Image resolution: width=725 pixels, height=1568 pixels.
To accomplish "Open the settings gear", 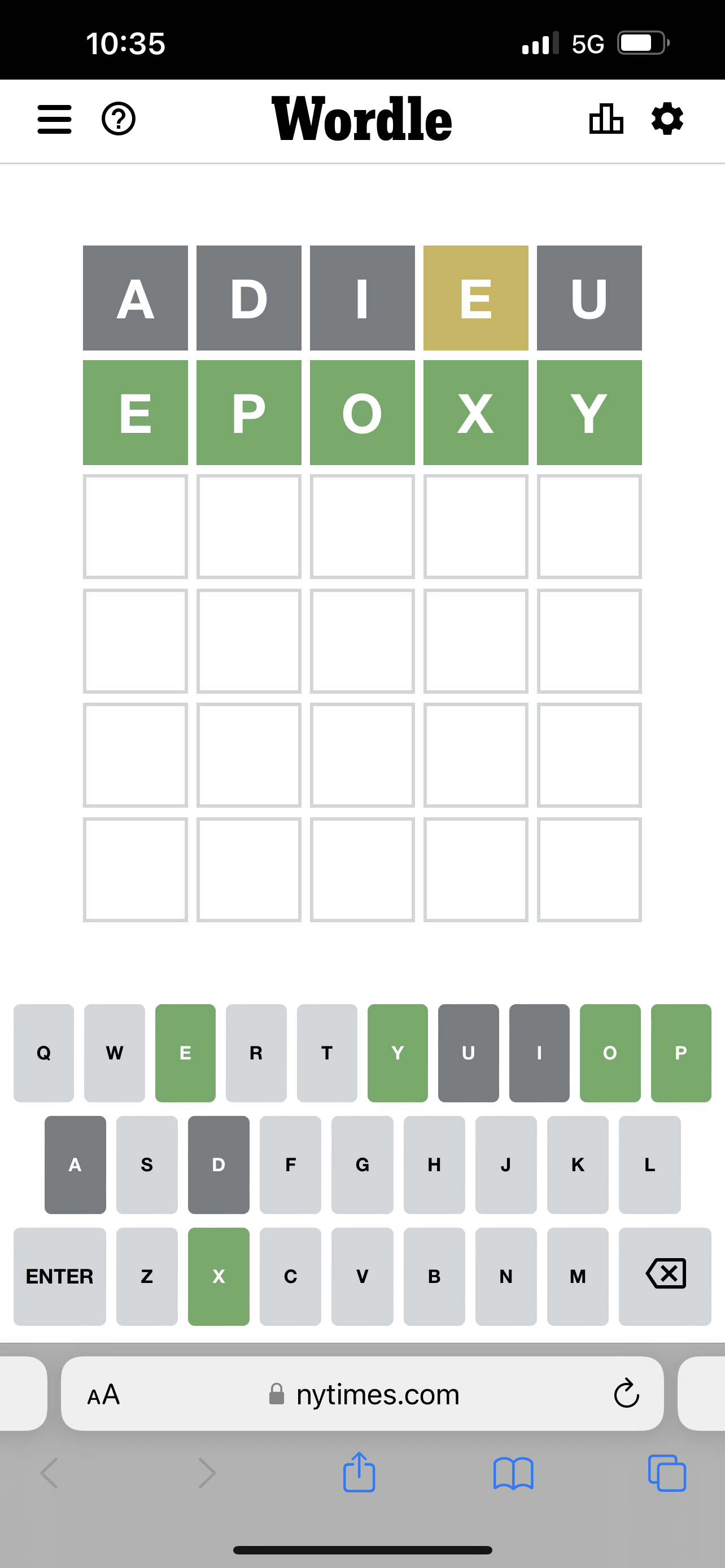I will coord(667,119).
